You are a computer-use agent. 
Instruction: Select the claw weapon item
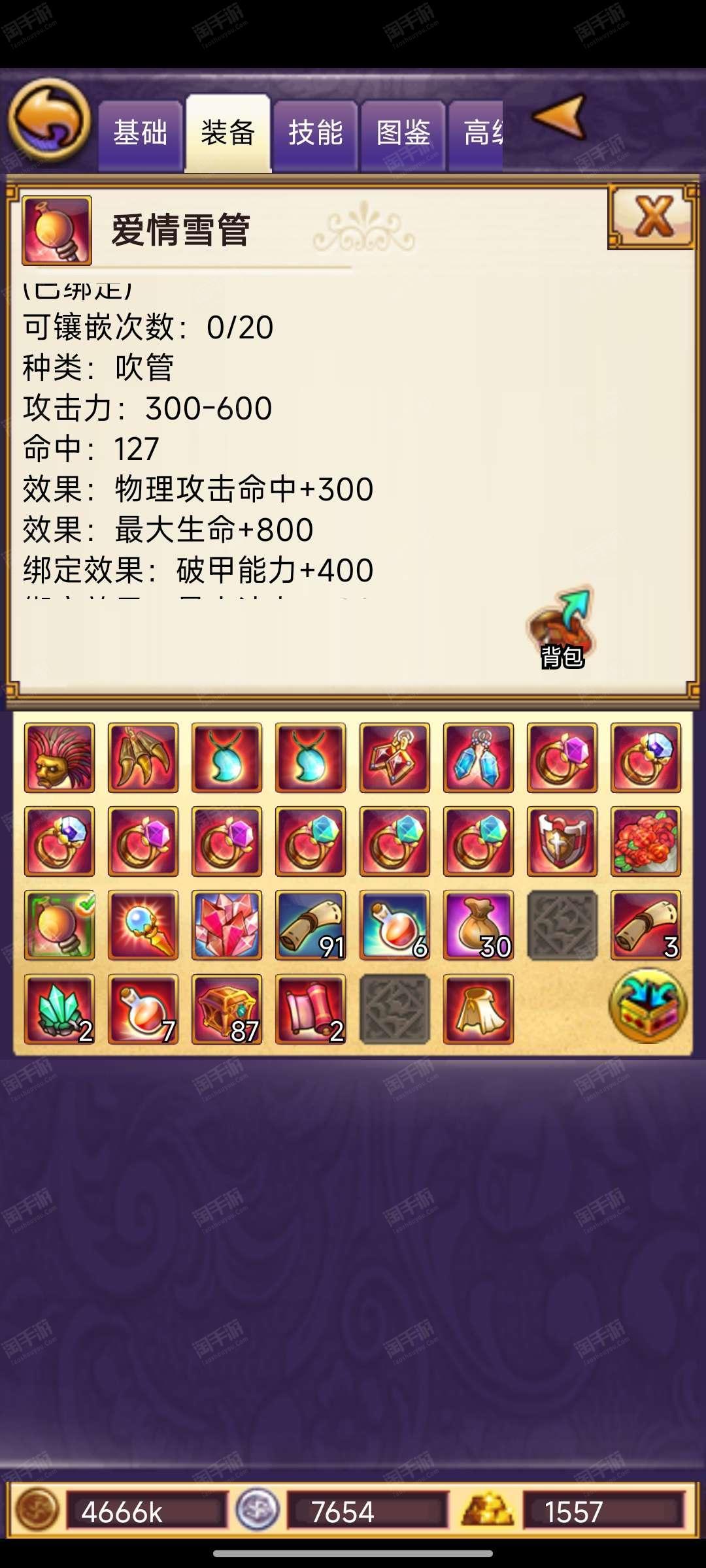(143, 757)
